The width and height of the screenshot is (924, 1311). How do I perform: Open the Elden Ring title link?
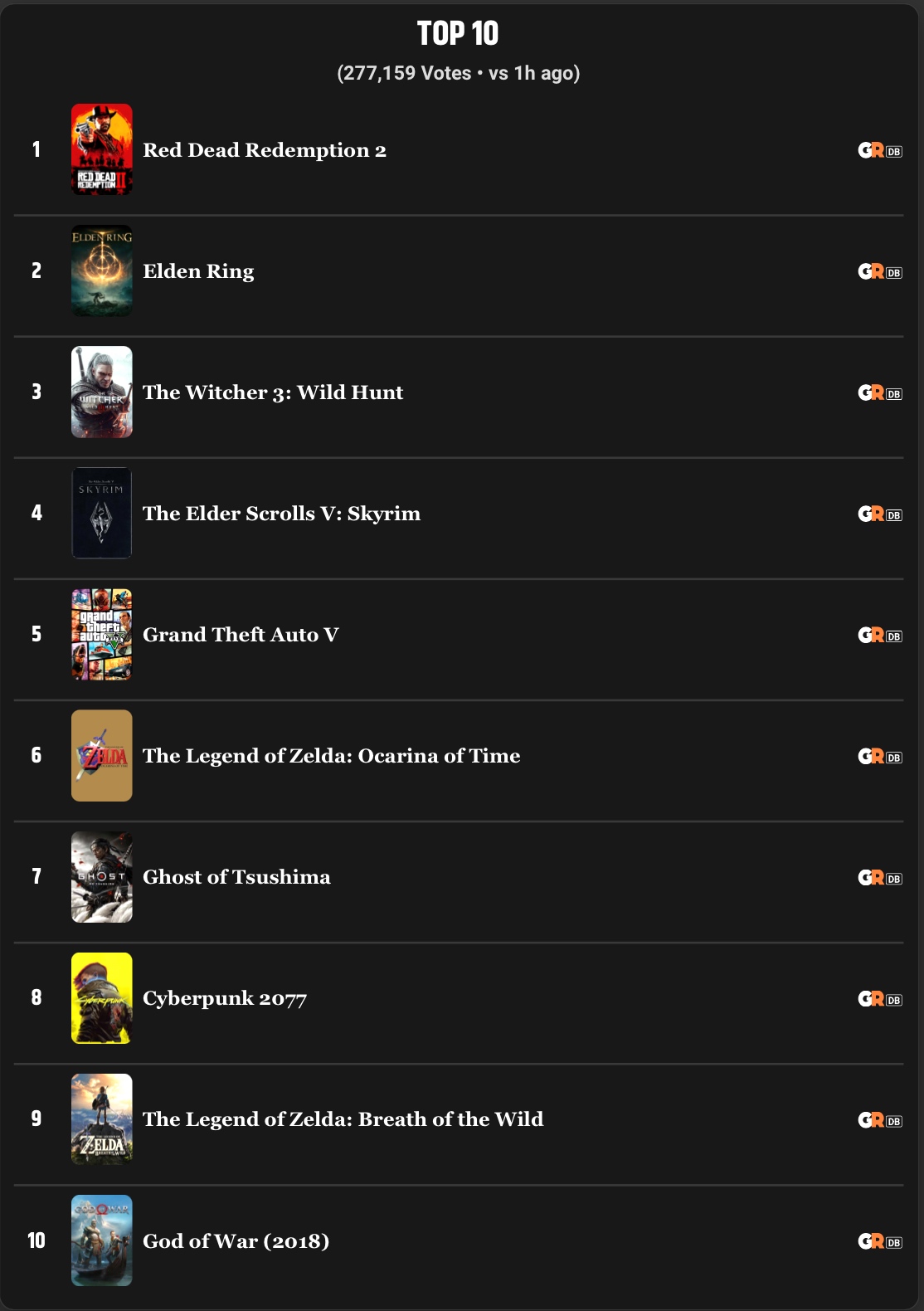click(x=199, y=271)
